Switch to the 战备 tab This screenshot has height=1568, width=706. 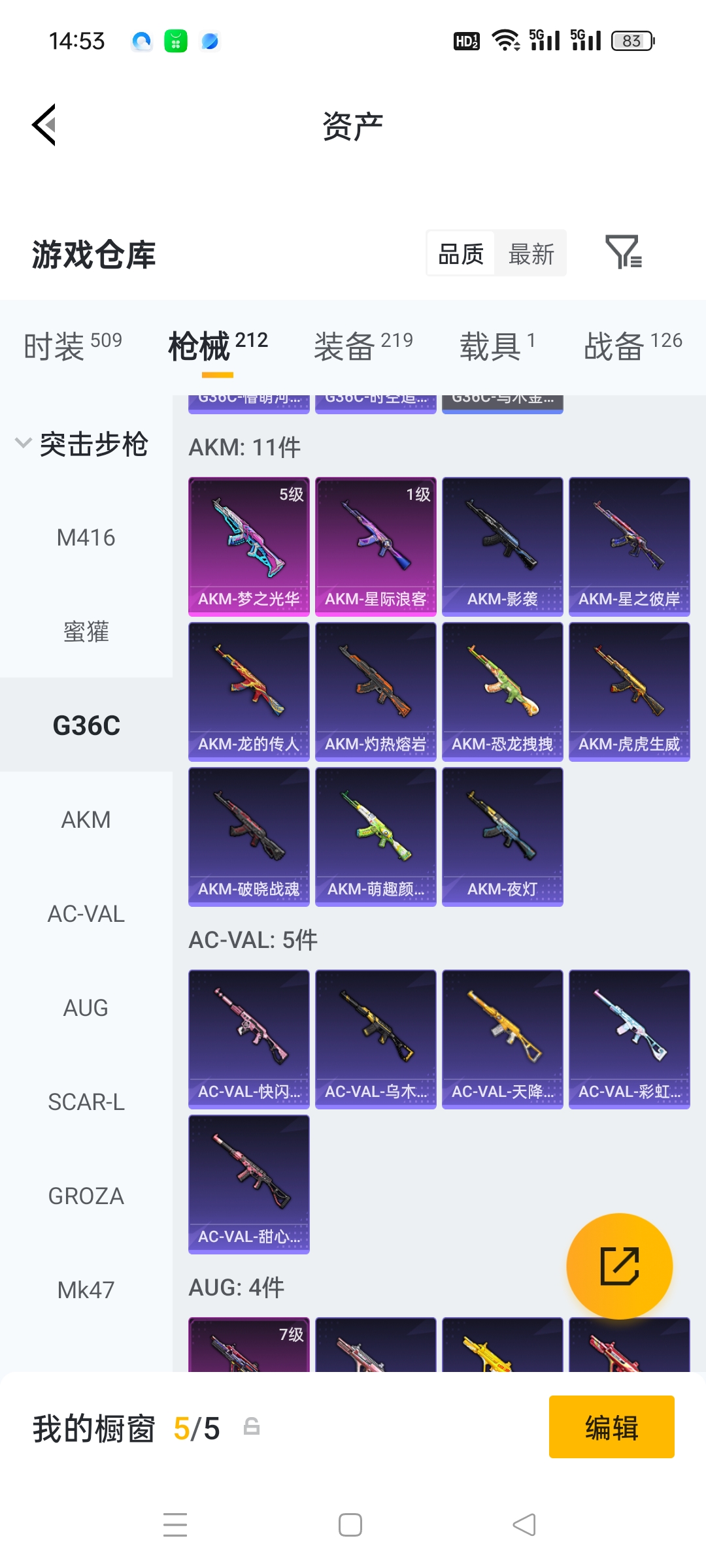[632, 345]
